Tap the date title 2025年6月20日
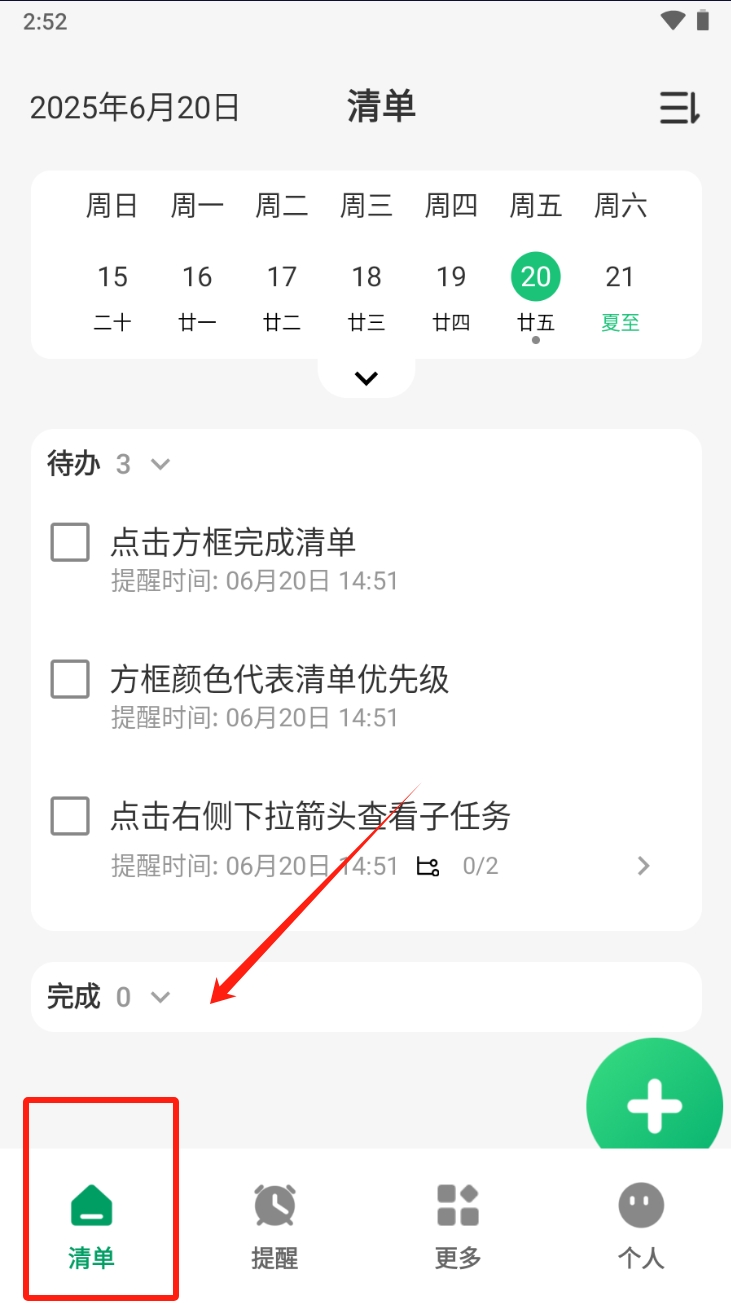731x1303 pixels. click(x=133, y=107)
